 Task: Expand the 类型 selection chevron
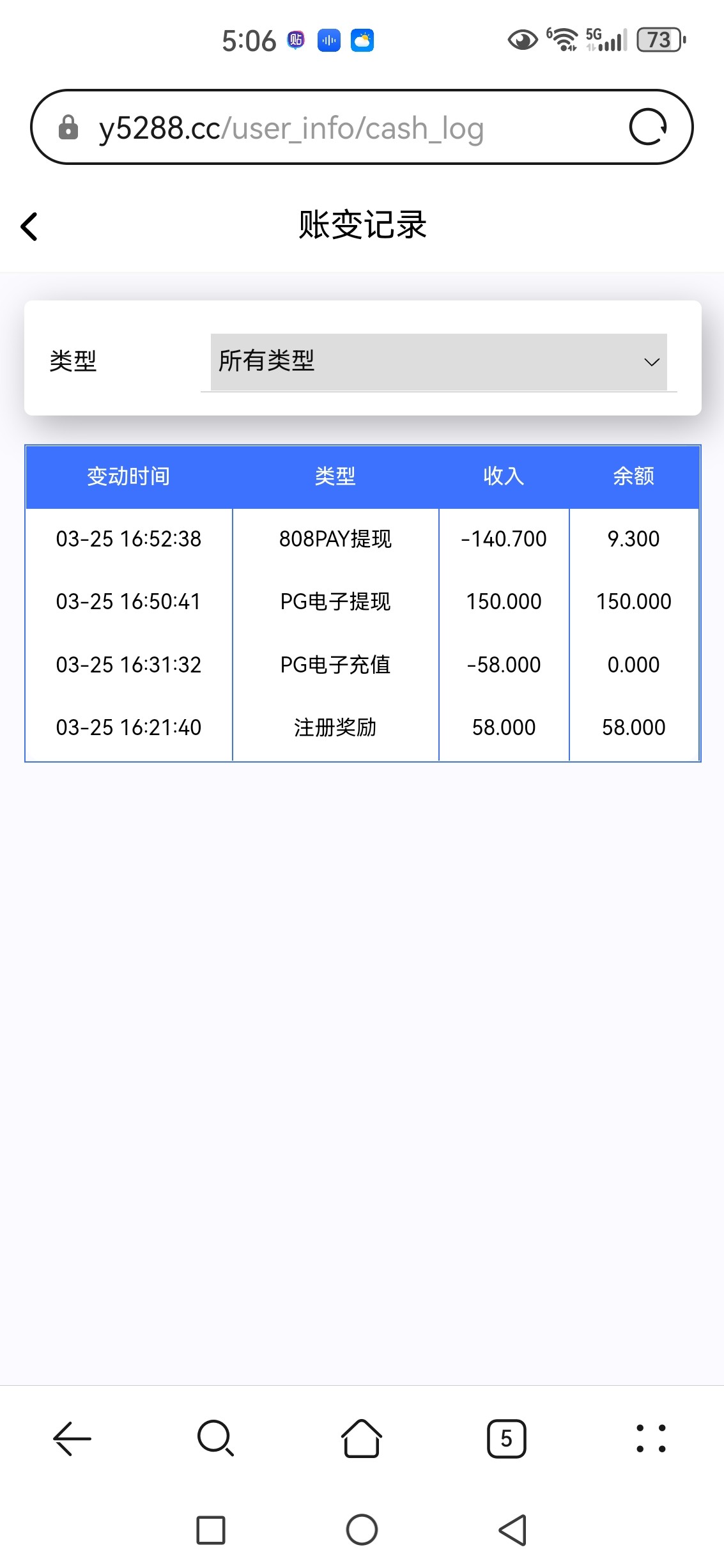[651, 362]
